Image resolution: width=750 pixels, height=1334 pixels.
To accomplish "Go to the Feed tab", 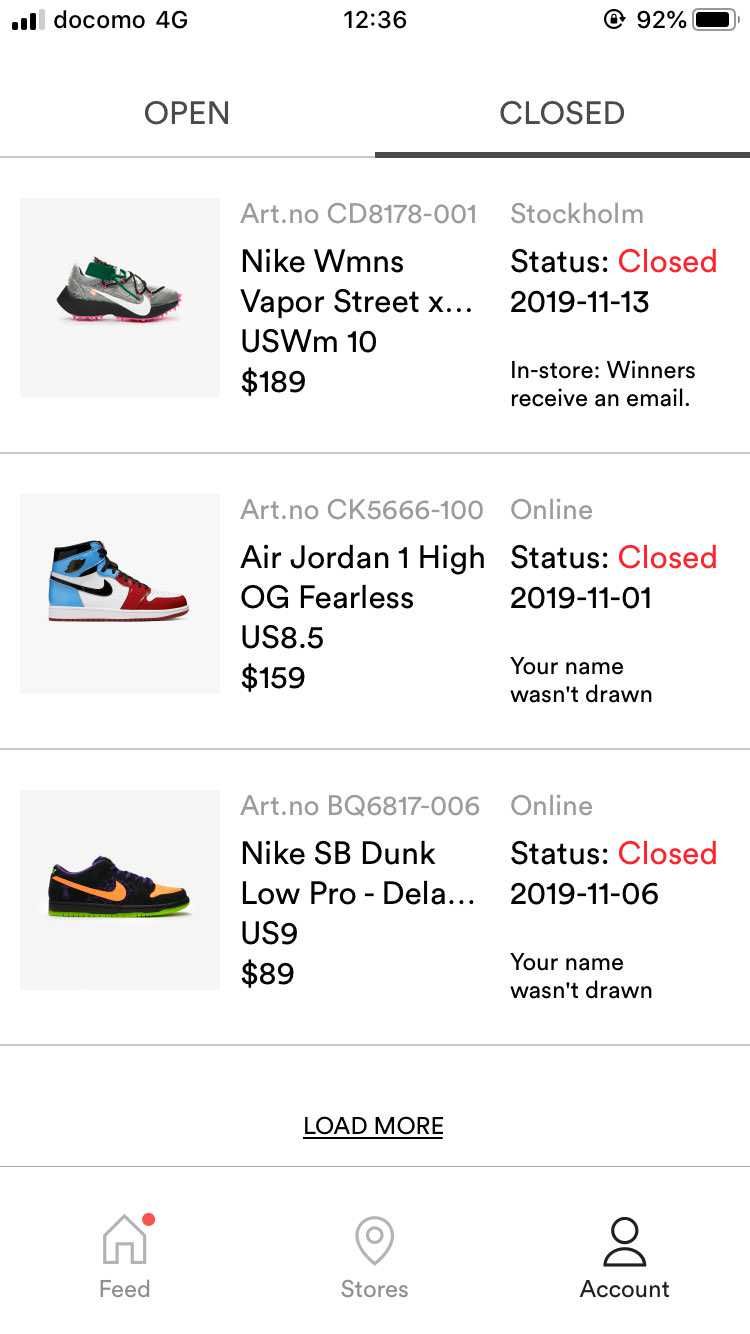I will (x=125, y=1256).
